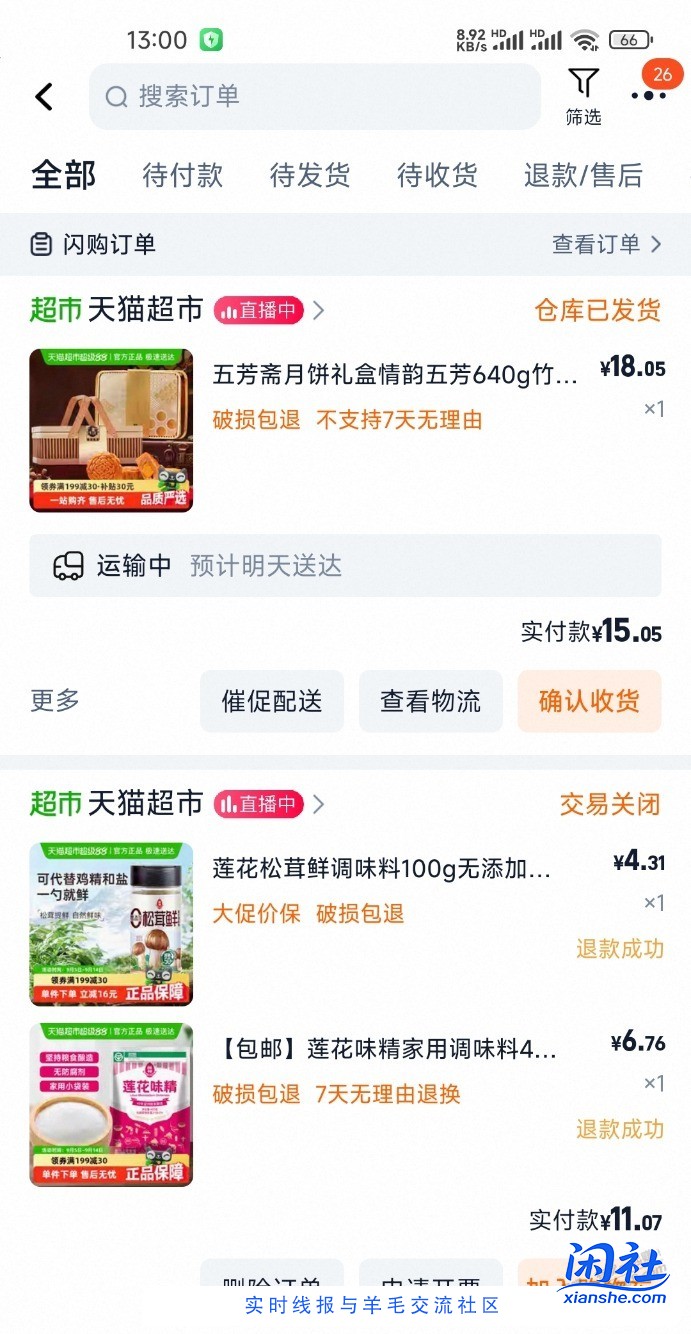Tap 查看物流 to track the shipment

[x=431, y=701]
